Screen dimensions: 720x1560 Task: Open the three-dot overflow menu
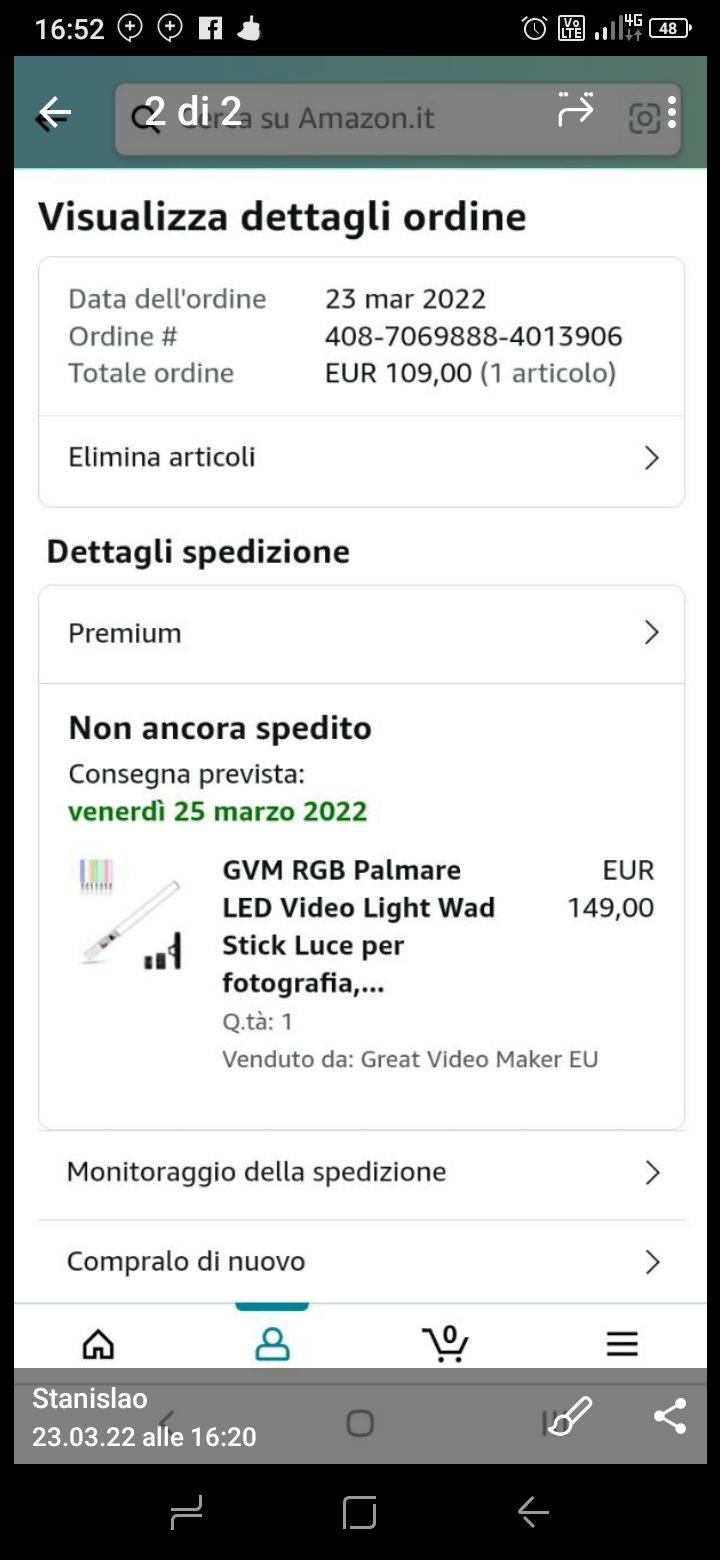tap(672, 112)
